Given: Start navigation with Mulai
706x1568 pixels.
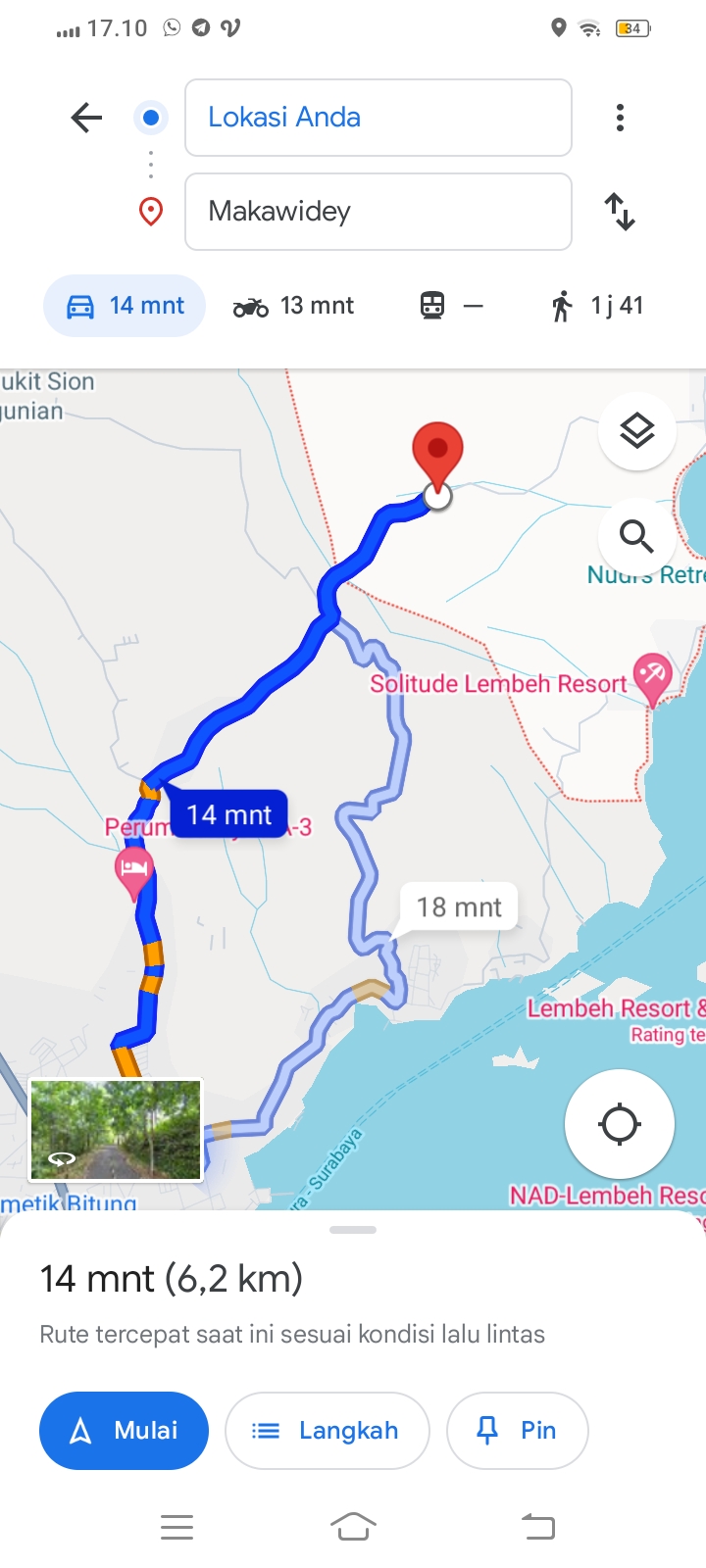Looking at the screenshot, I should click(124, 1431).
